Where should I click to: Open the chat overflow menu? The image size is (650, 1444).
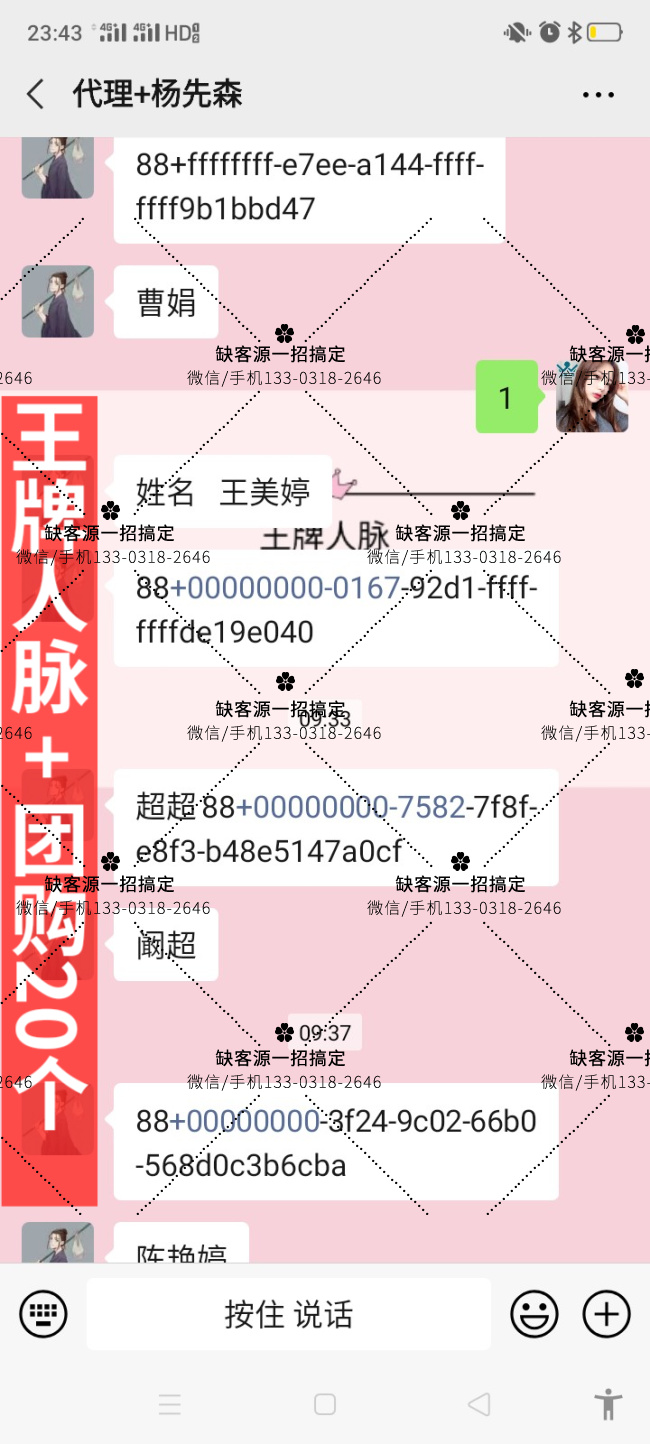pos(598,95)
